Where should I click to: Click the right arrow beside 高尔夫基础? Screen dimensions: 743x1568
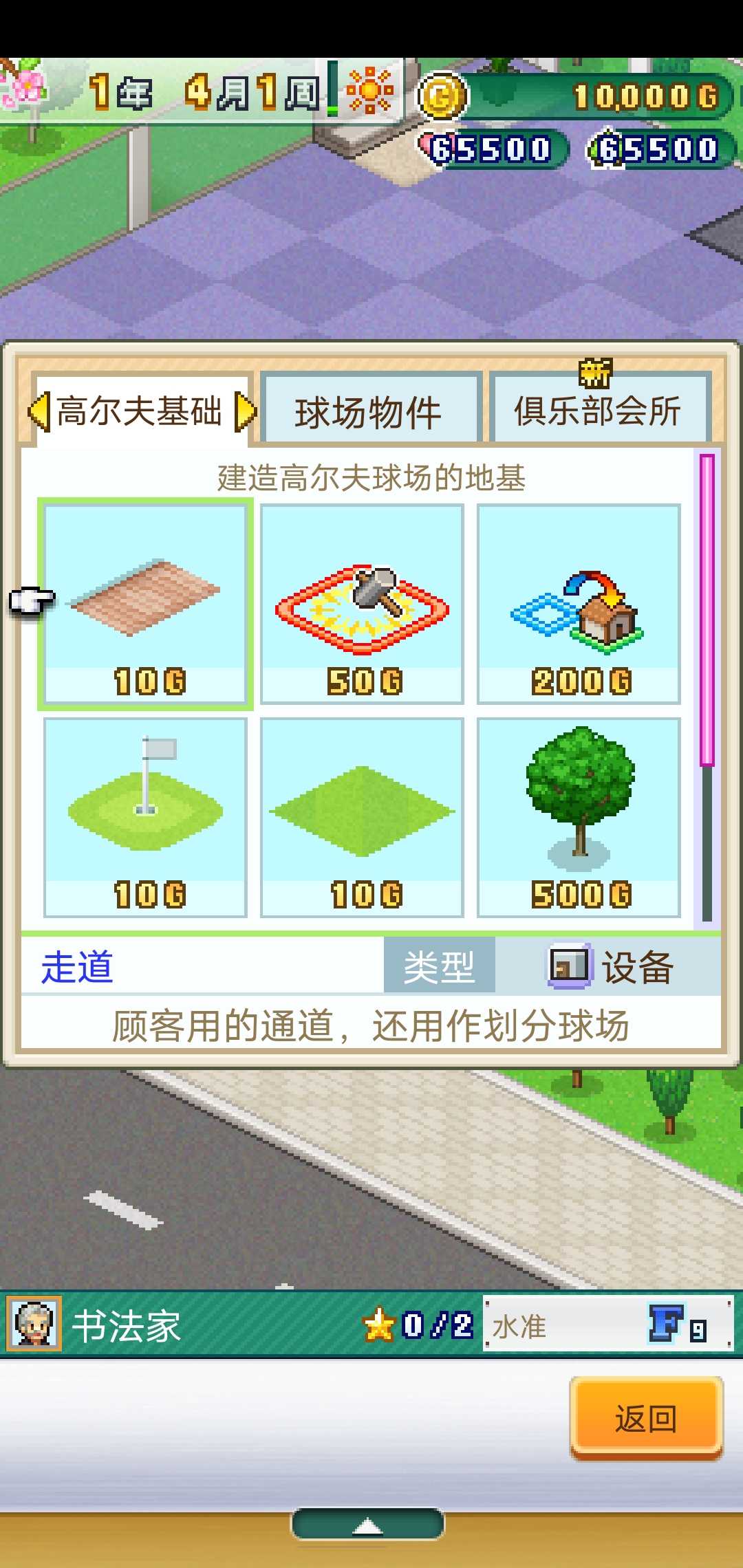coord(244,410)
